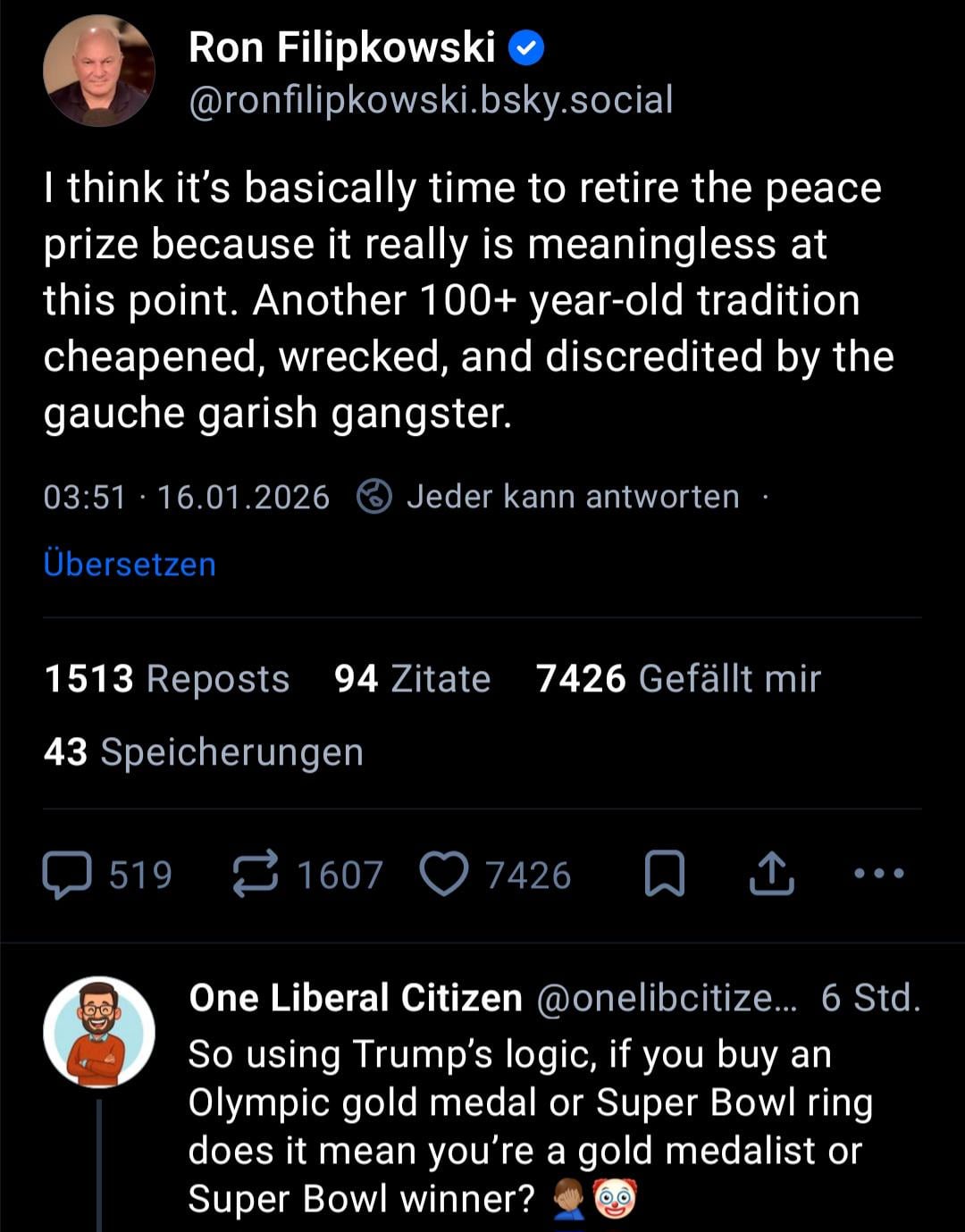Reply to the post via comment icon
The image size is (965, 1232).
(x=68, y=875)
